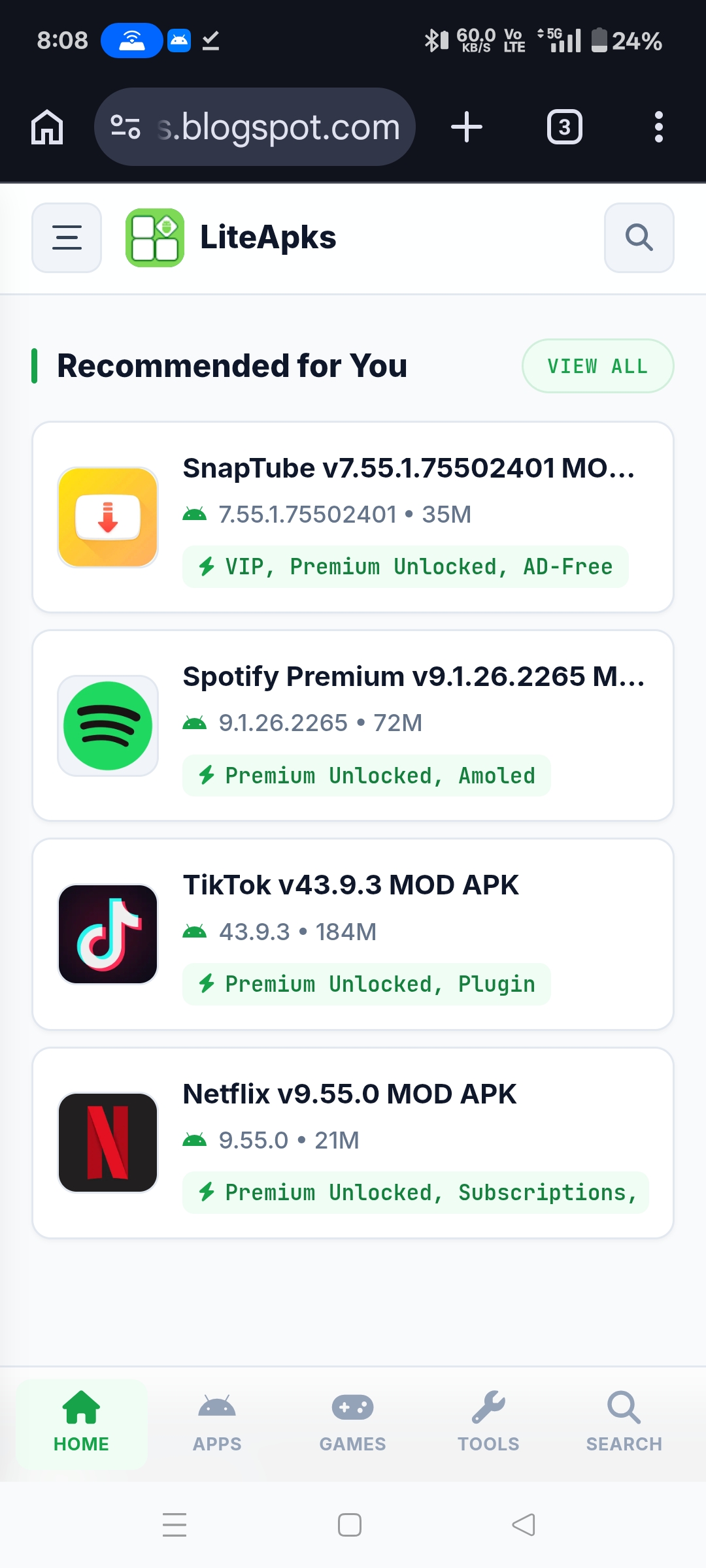Open the LiteApks search icon

pyautogui.click(x=638, y=237)
